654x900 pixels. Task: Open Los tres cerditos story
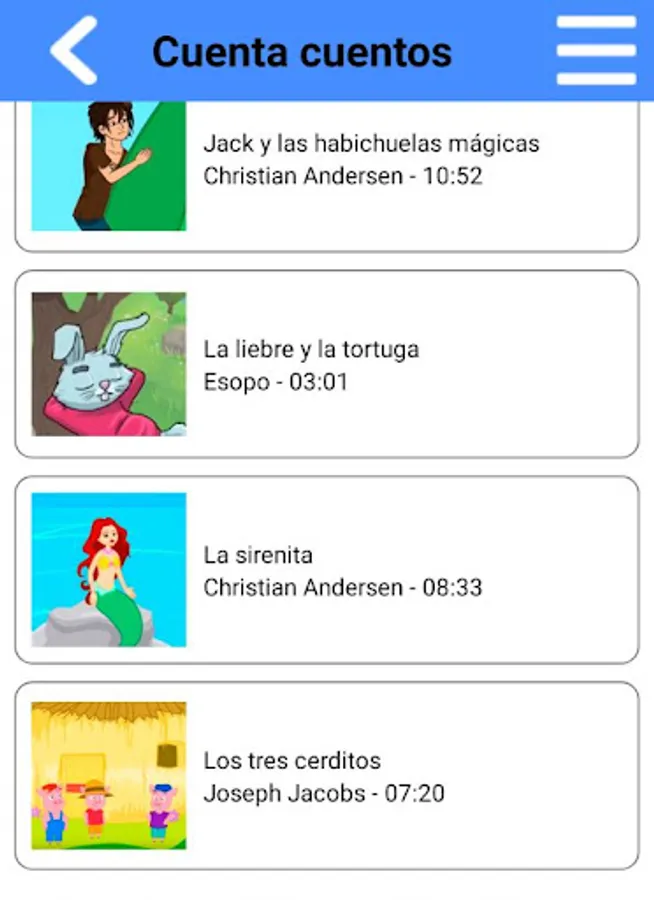click(327, 776)
